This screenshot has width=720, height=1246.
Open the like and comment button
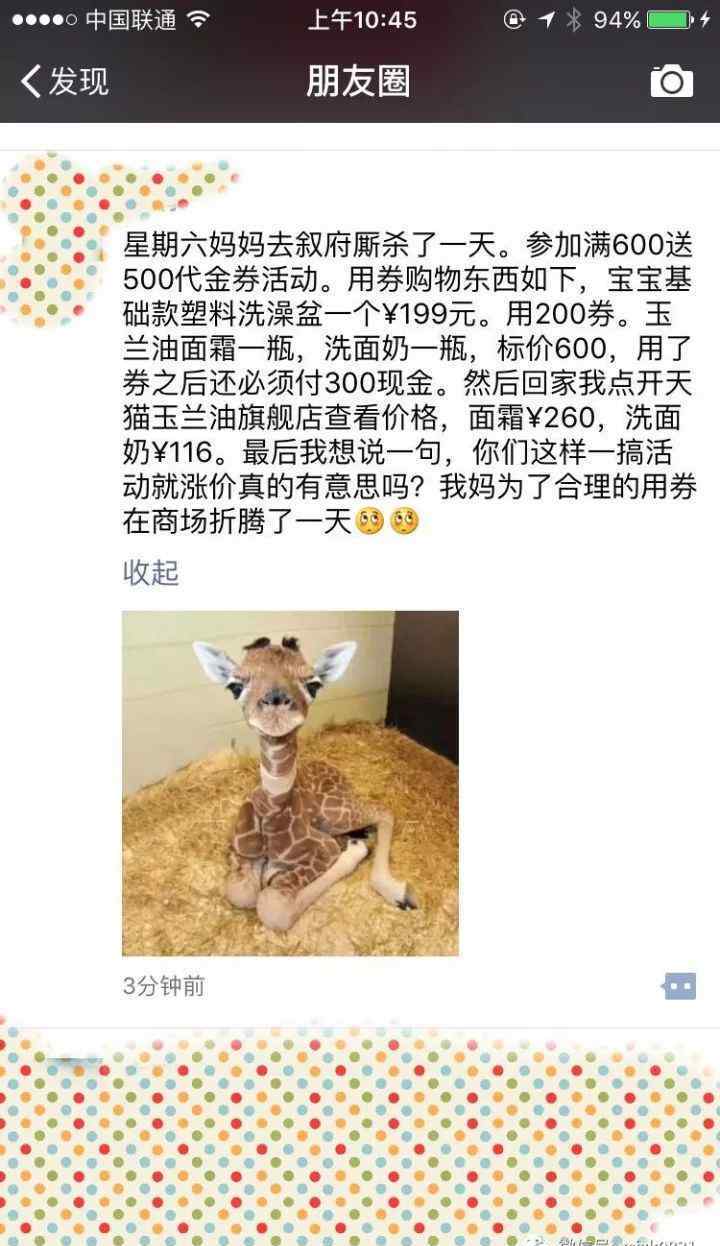point(679,986)
